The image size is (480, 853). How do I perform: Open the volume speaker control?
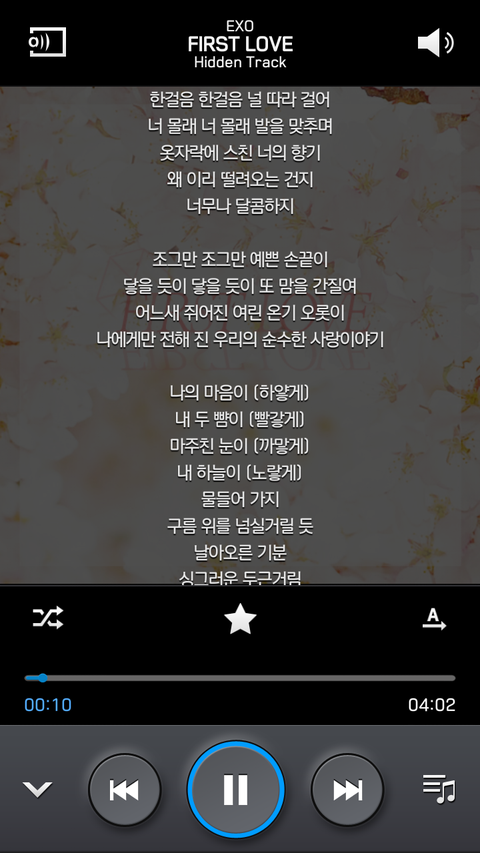click(x=435, y=43)
